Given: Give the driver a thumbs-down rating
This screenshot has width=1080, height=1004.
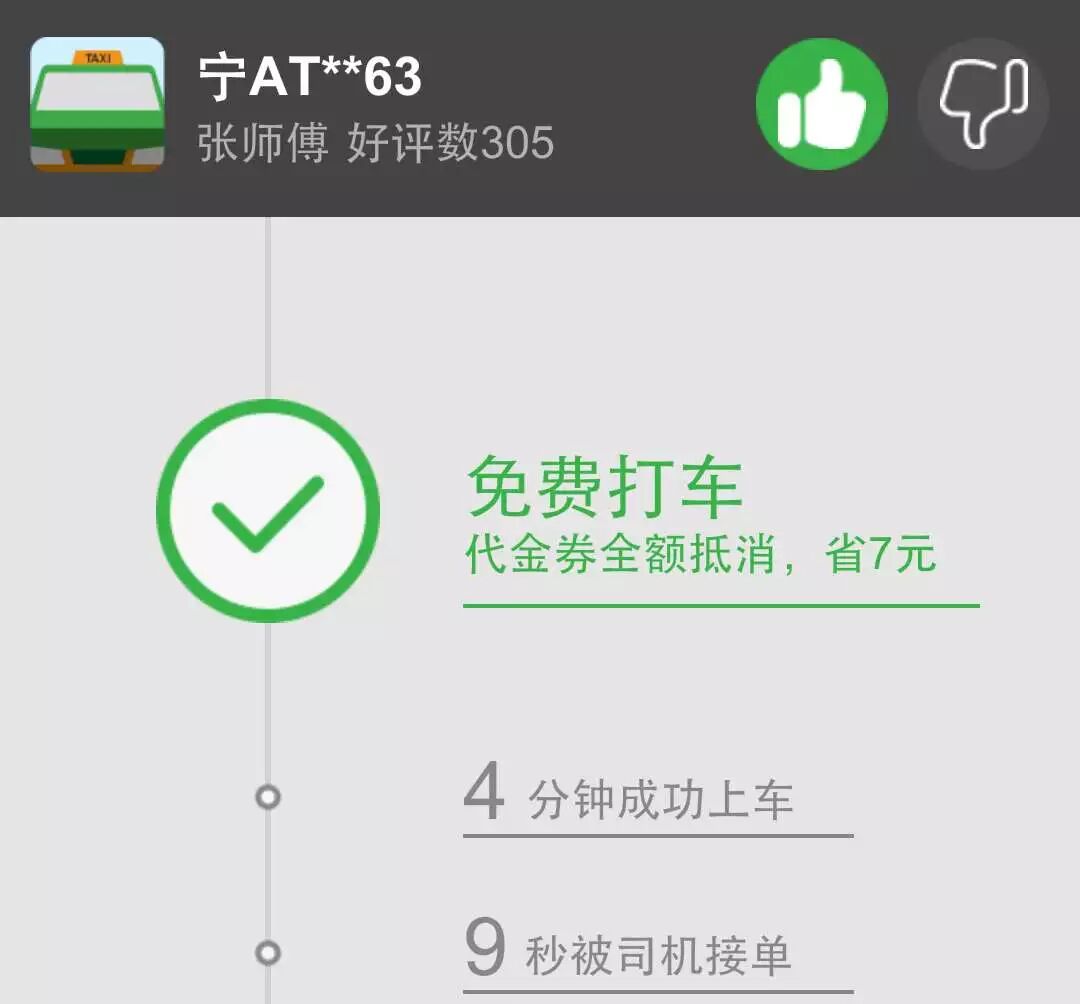Looking at the screenshot, I should [982, 104].
